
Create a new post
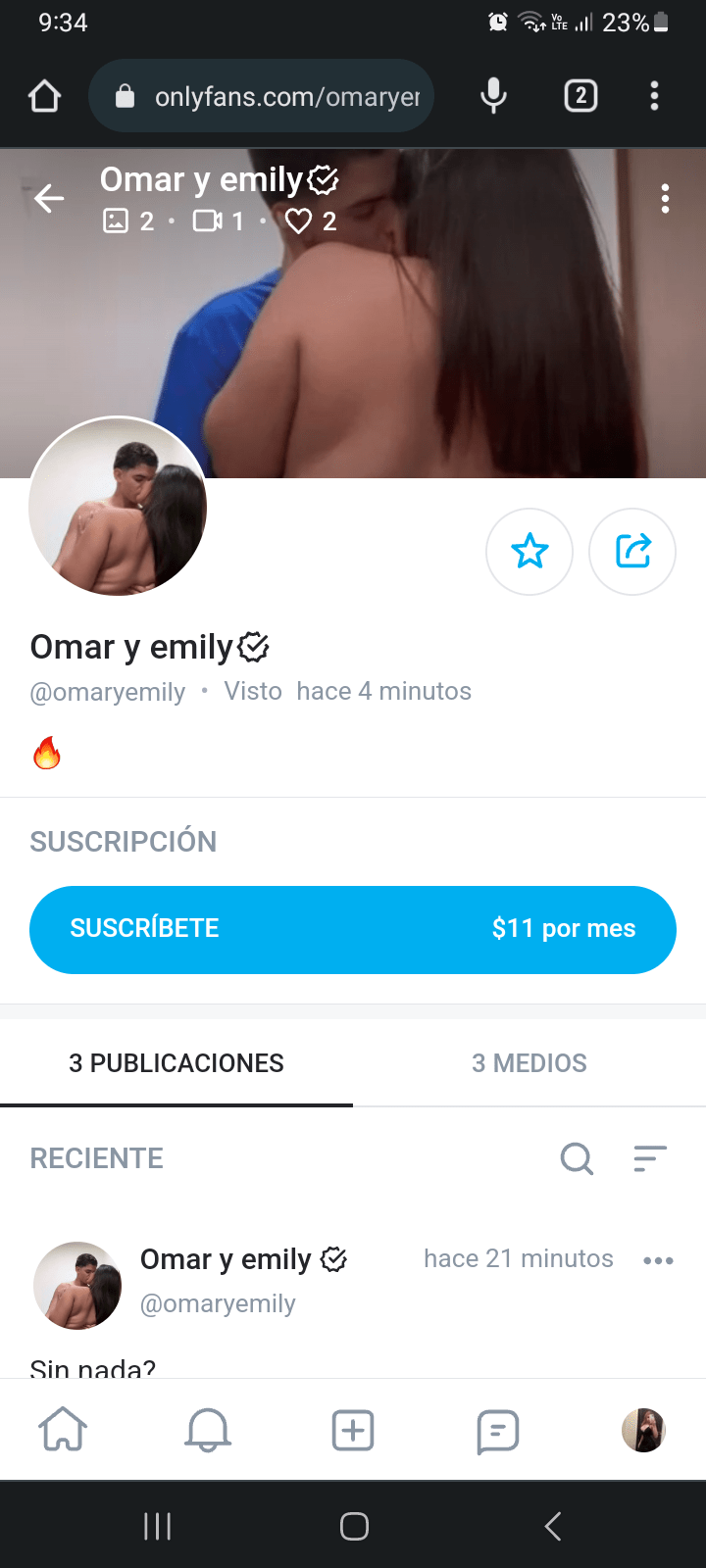point(353,1430)
